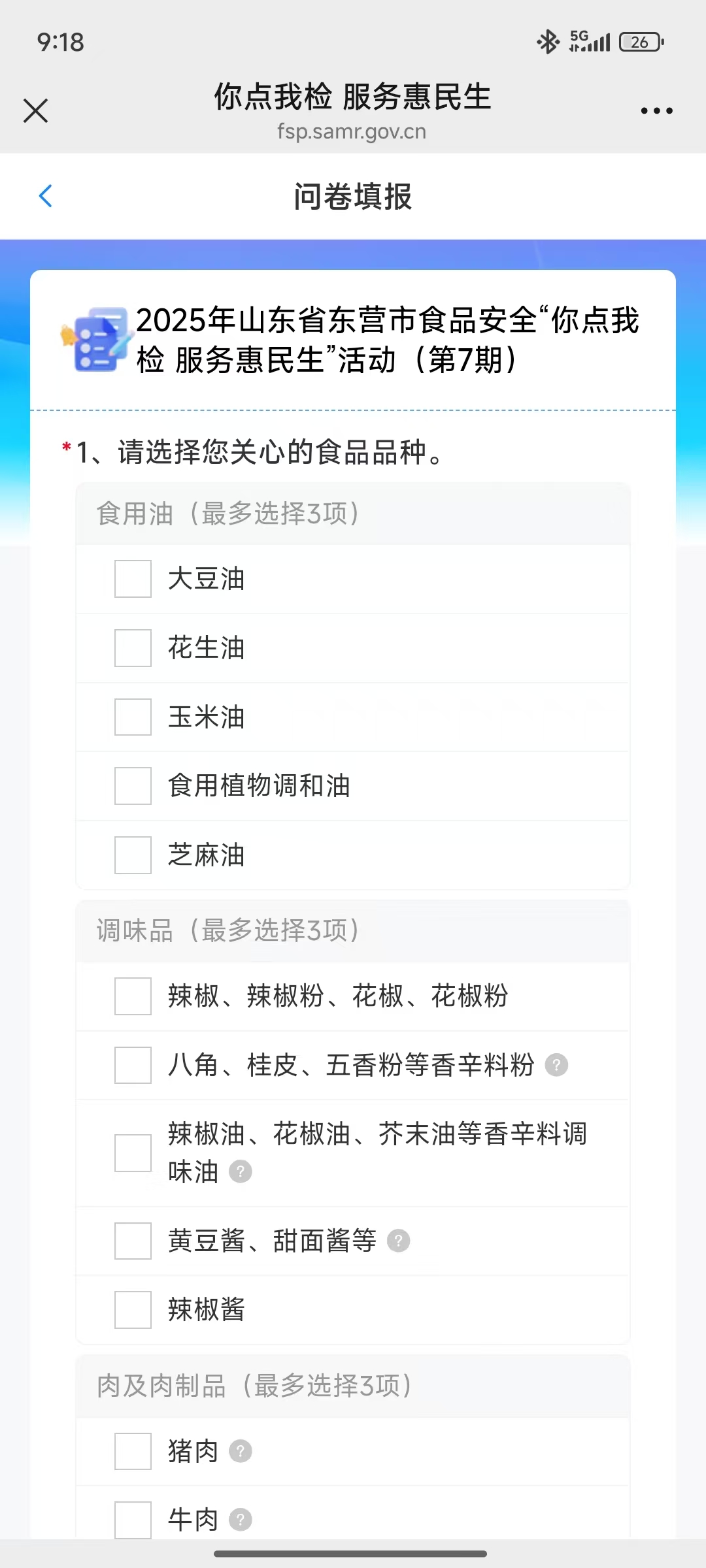Open the help icon beside 香辛料调味油
Image resolution: width=706 pixels, height=1568 pixels.
(241, 1171)
